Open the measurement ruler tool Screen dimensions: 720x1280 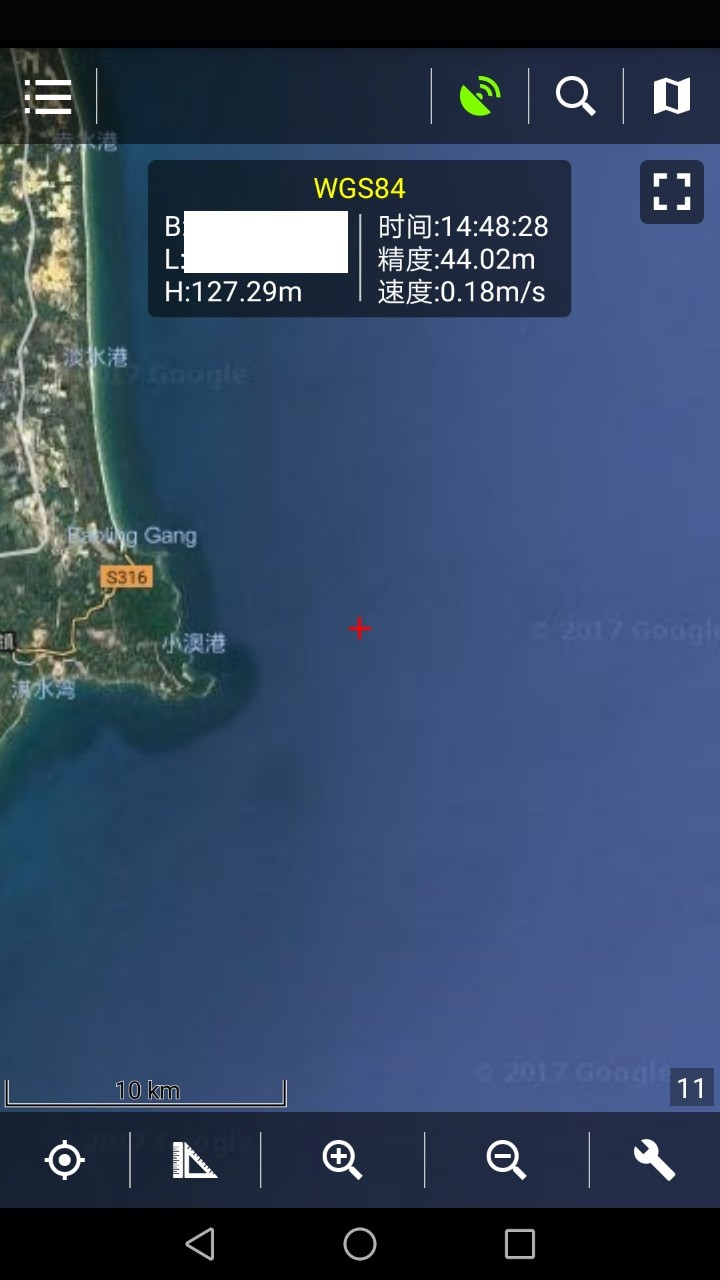[195, 1160]
